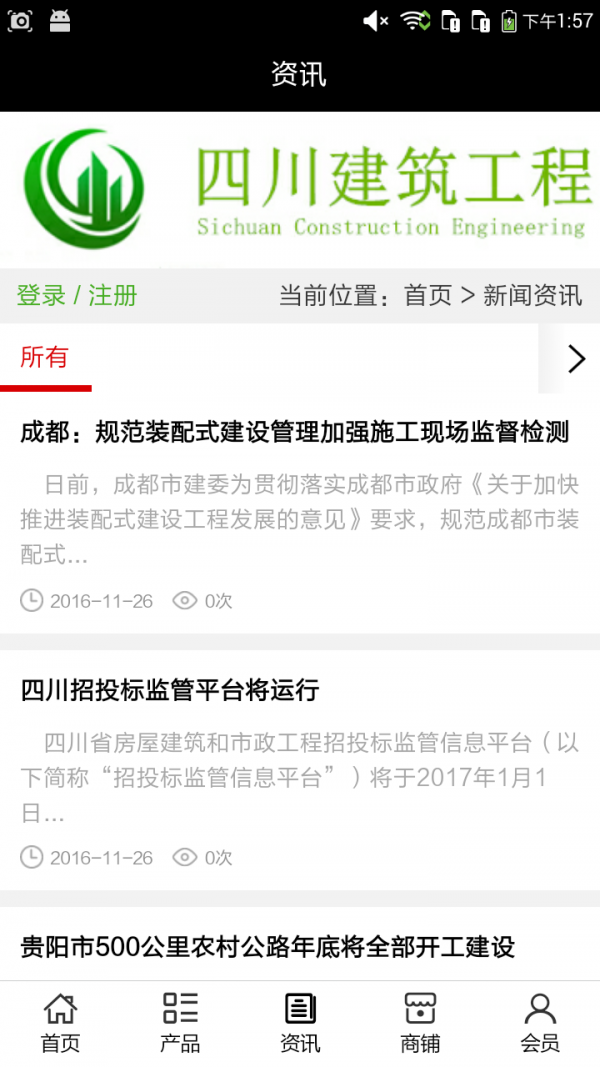
Task: Tap the 登录 / 注册 login link
Action: coord(77,295)
